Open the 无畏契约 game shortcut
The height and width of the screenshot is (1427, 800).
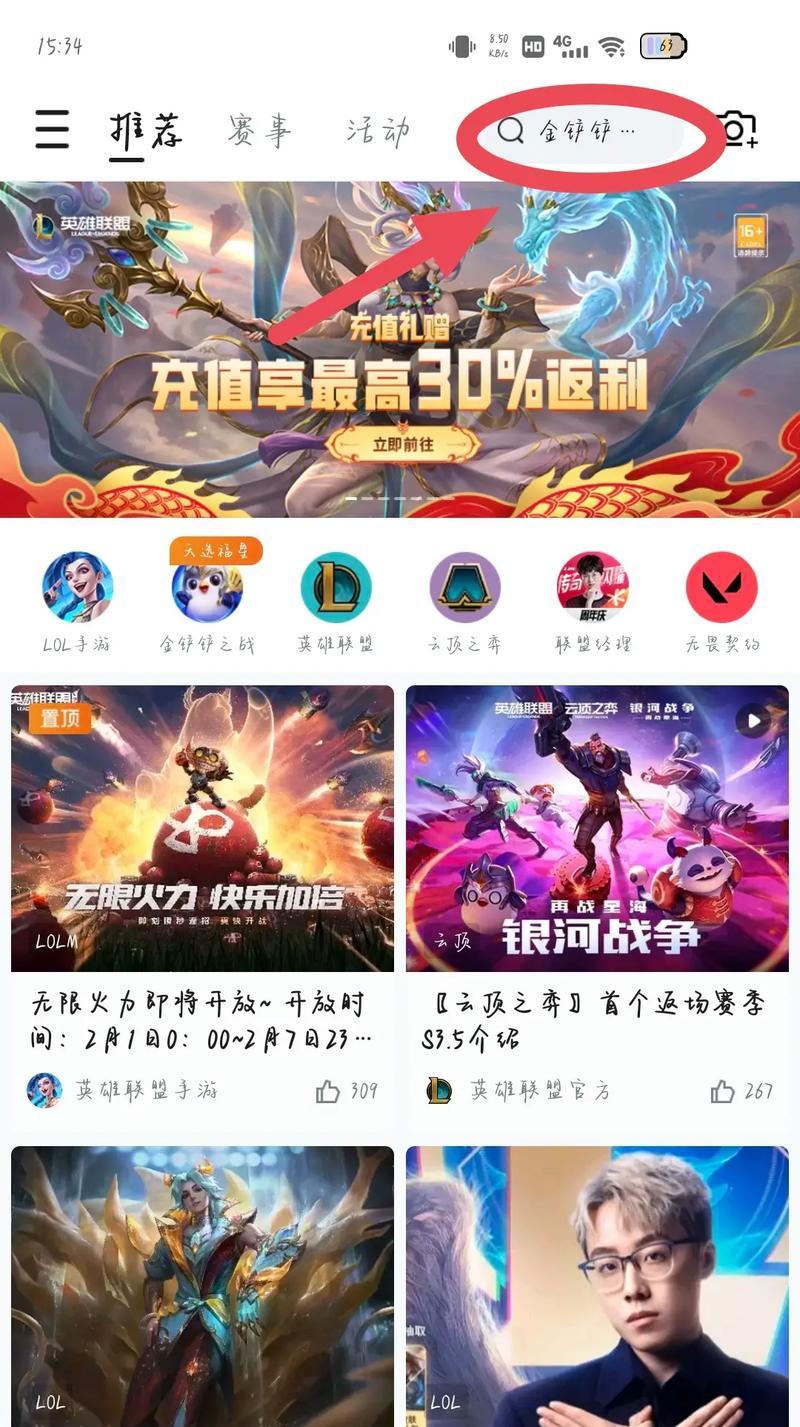(x=721, y=588)
